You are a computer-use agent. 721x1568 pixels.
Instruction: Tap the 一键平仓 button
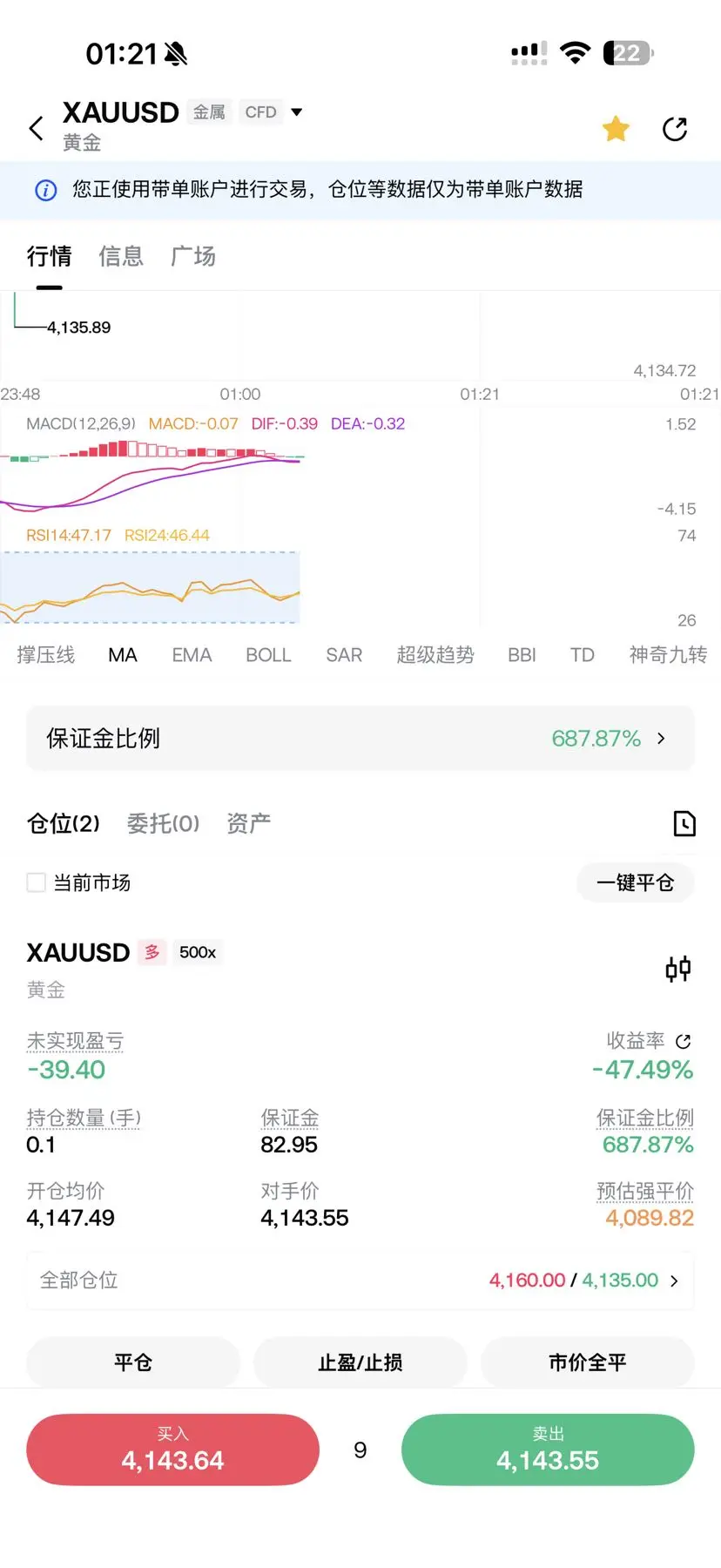[635, 882]
